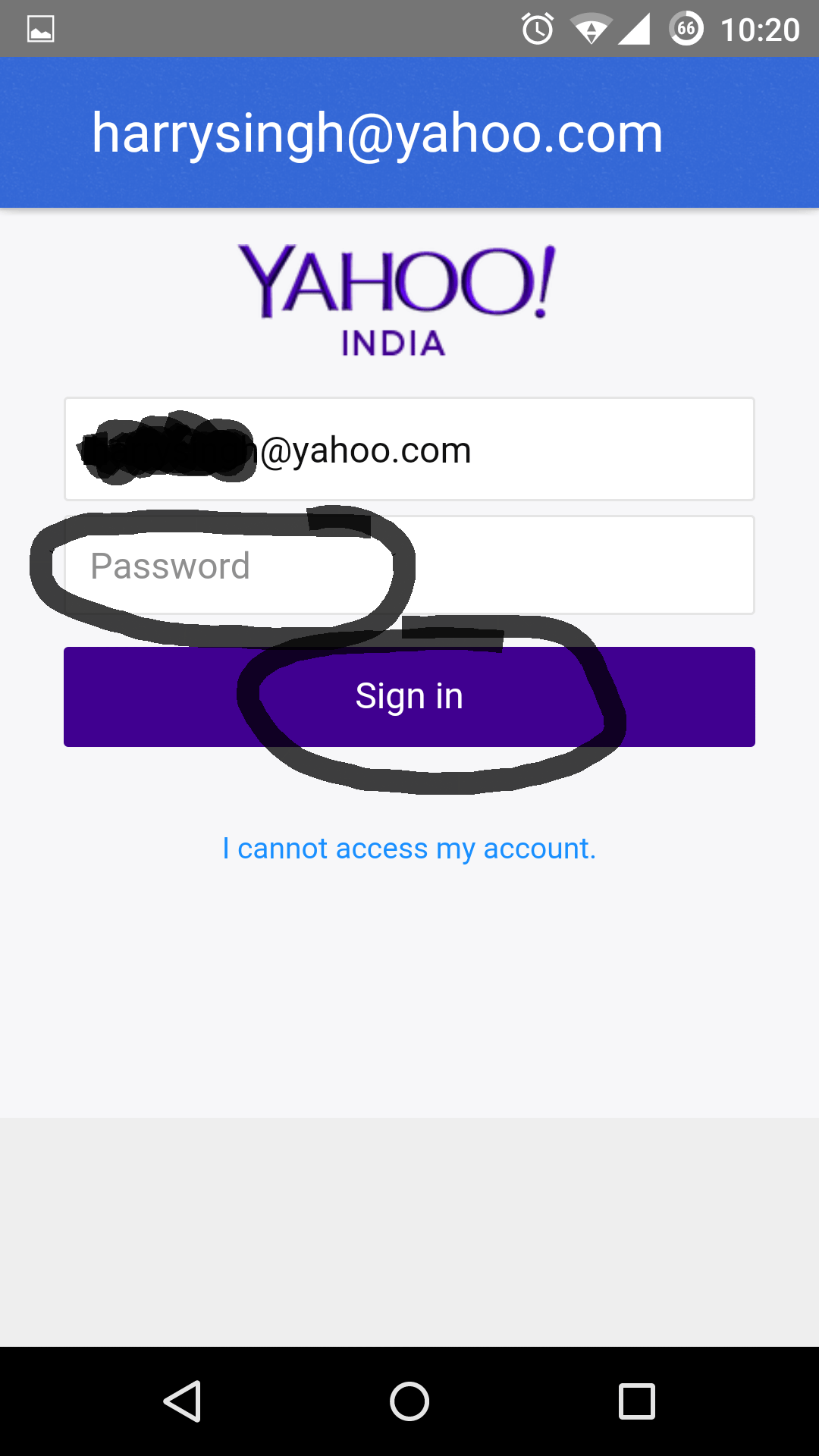
Task: Tap the purple Sign in button
Action: click(409, 696)
